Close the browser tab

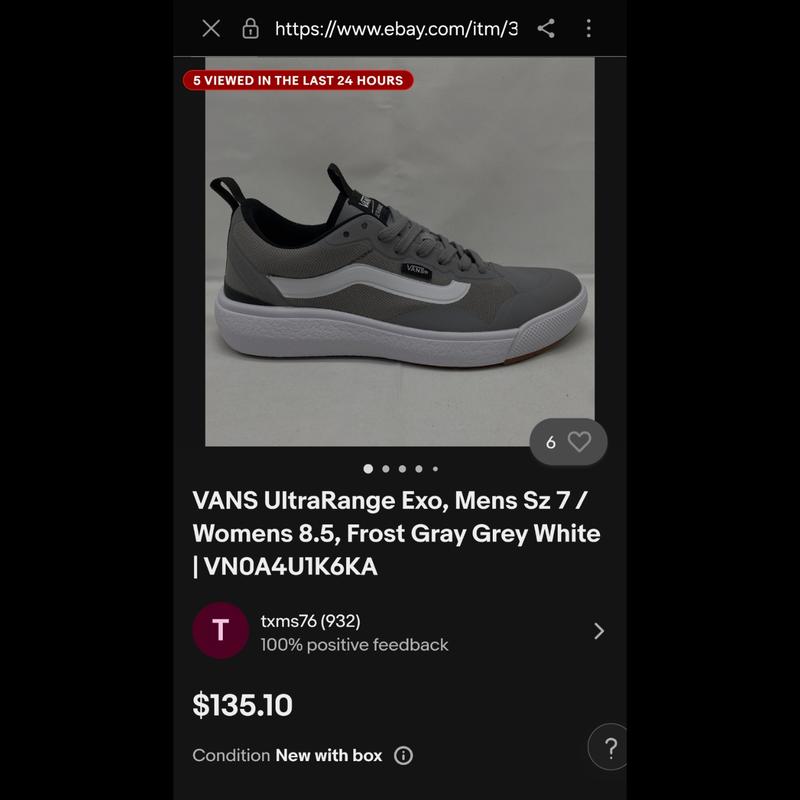pyautogui.click(x=211, y=28)
